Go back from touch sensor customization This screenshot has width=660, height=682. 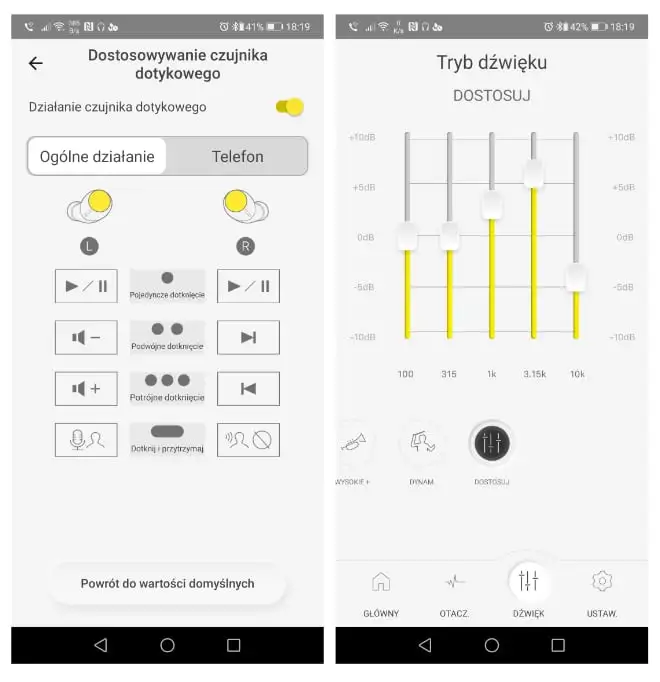pos(36,63)
